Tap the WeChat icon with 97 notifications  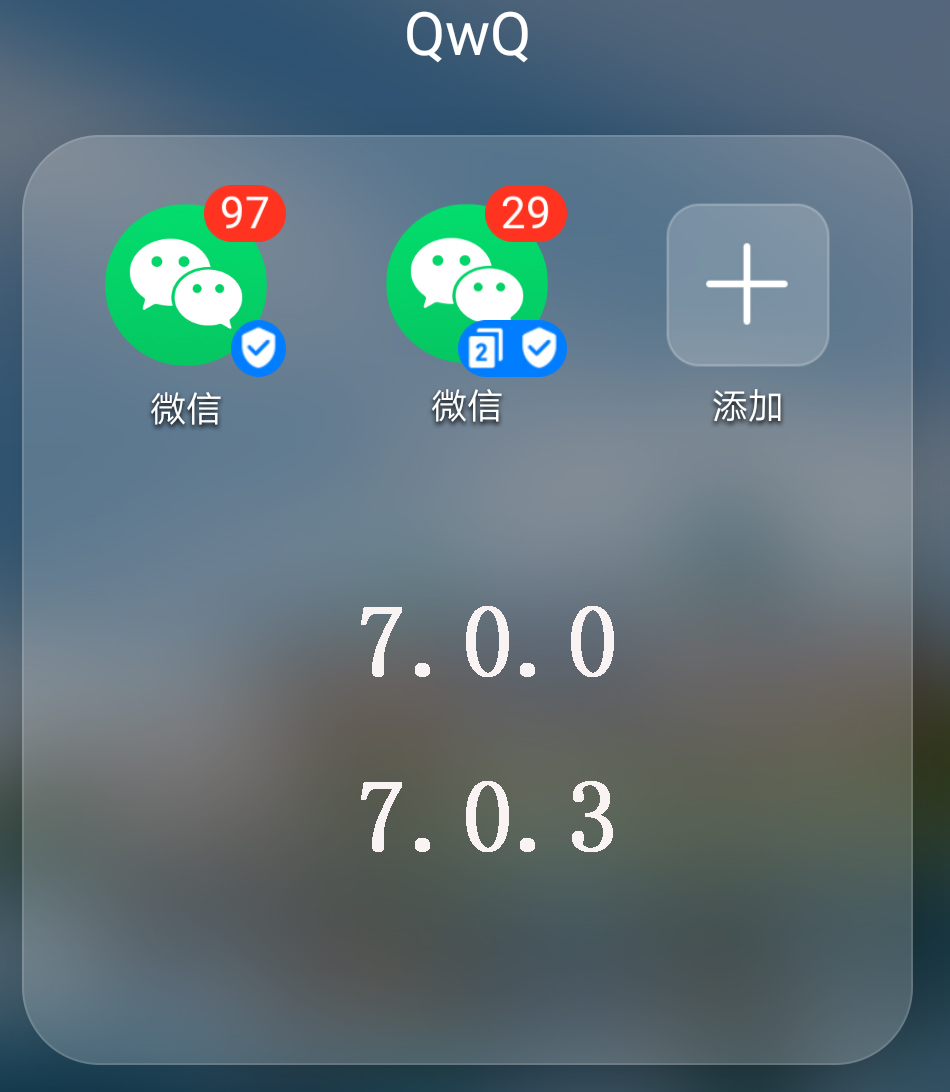pos(187,285)
